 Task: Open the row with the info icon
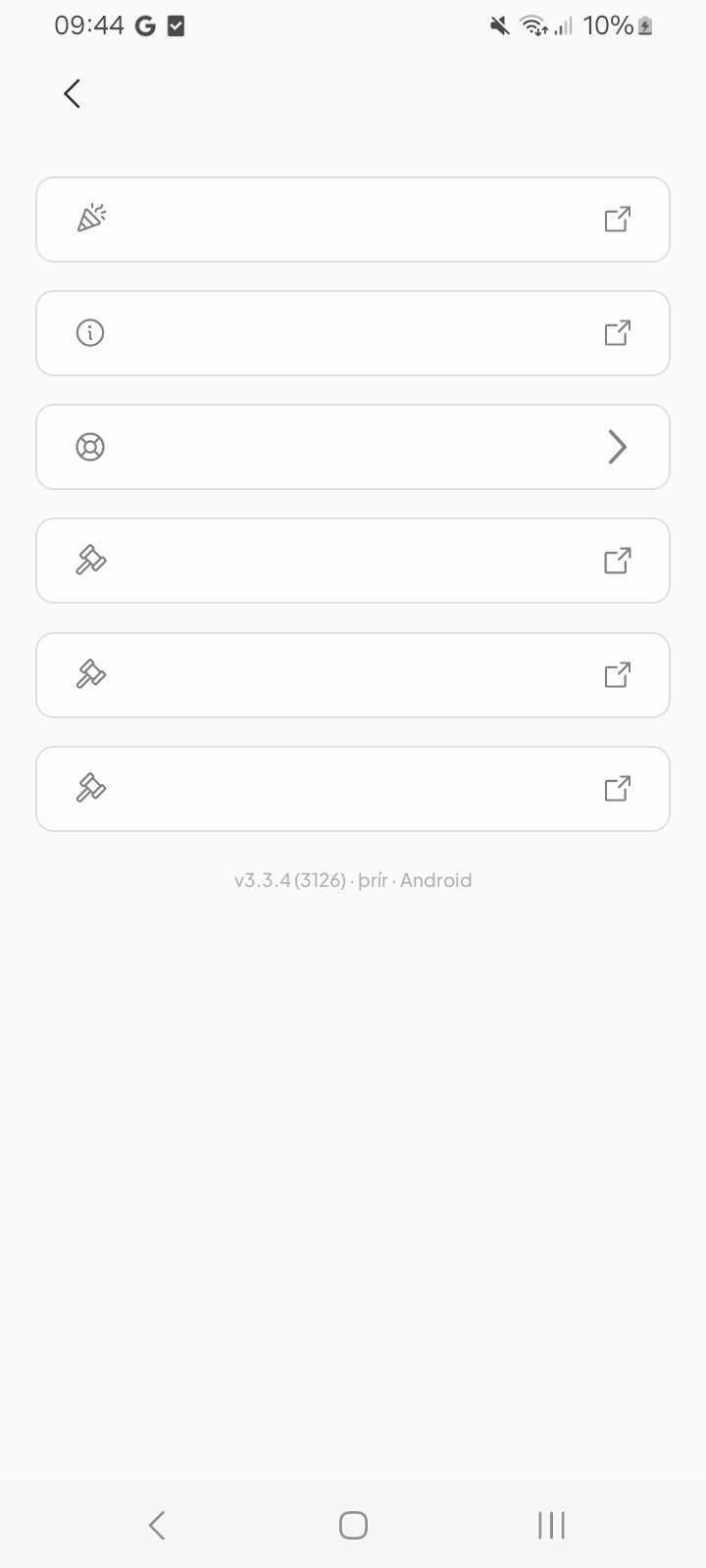point(353,333)
